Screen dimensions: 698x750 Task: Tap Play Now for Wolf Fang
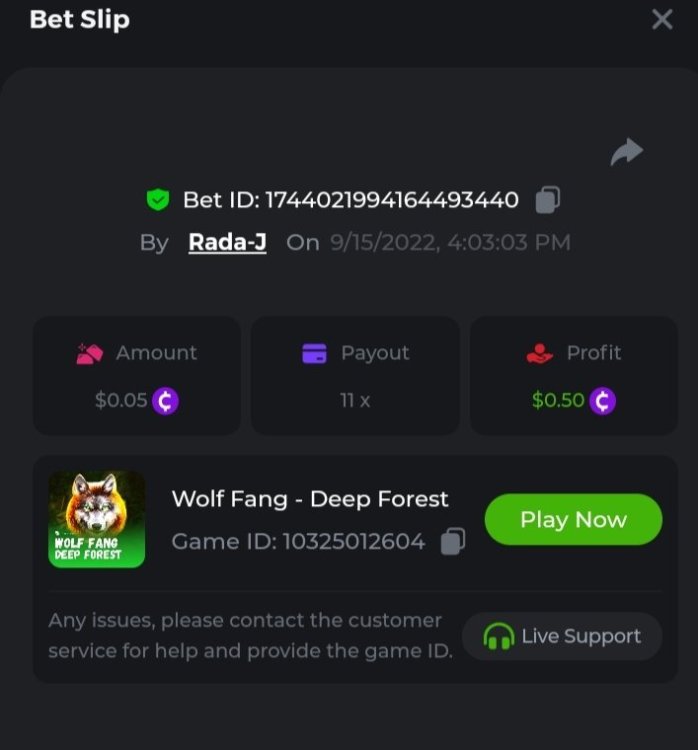click(x=573, y=519)
